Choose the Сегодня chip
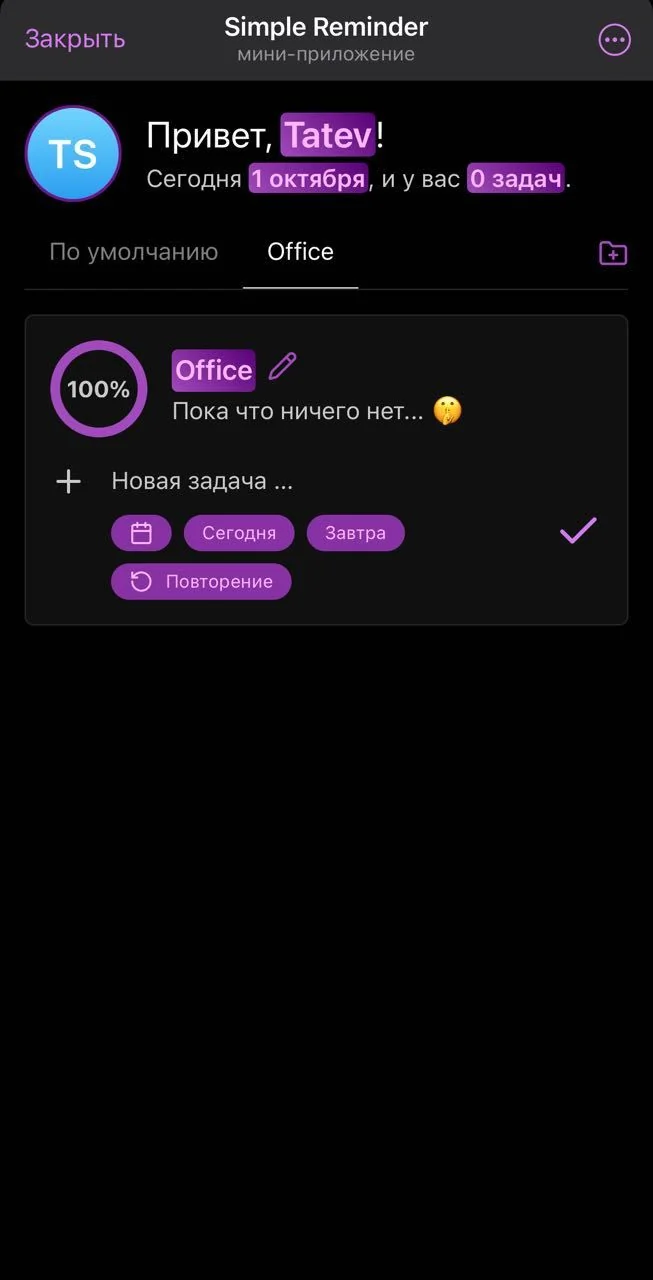The image size is (653, 1280). 239,533
